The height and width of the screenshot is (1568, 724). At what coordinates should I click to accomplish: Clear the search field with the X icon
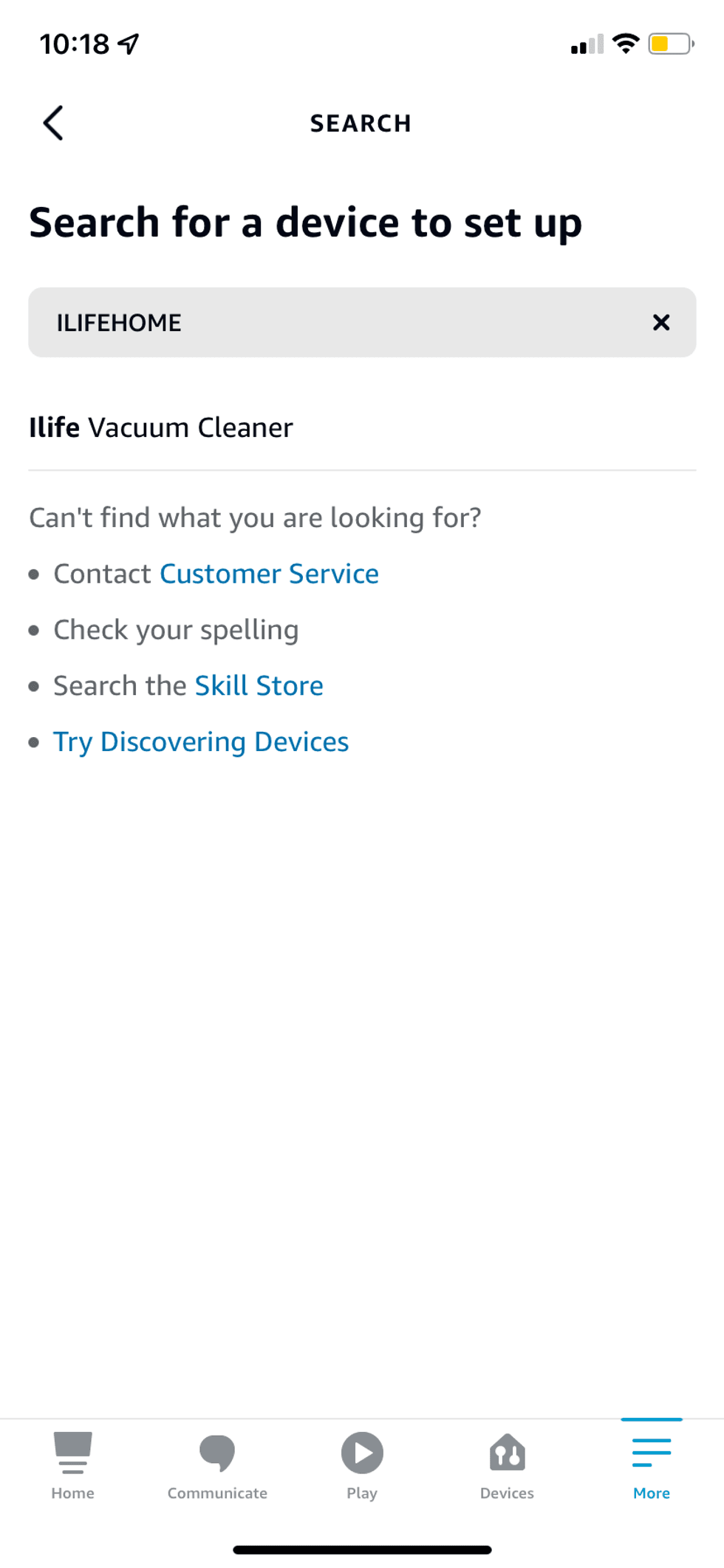661,322
